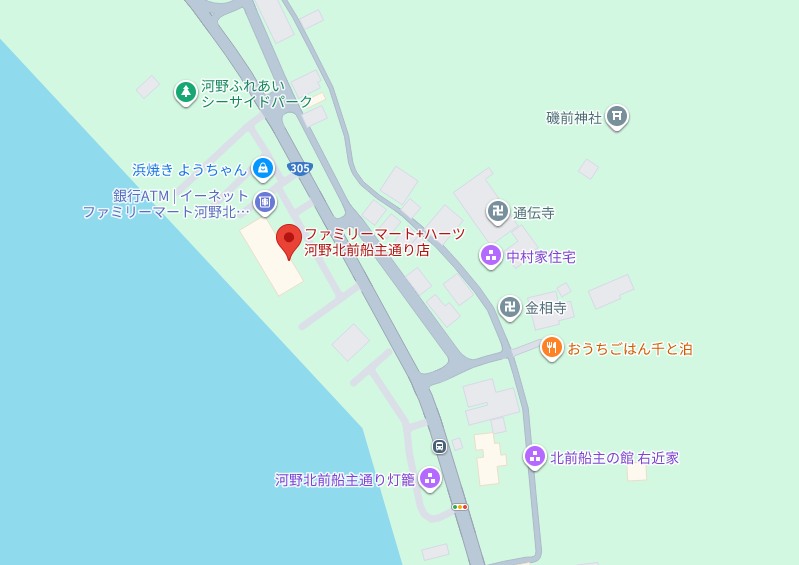Screen dimensions: 799x565
Task: Open 河野ふれあいシーサイドパーク park marker
Action: (186, 93)
